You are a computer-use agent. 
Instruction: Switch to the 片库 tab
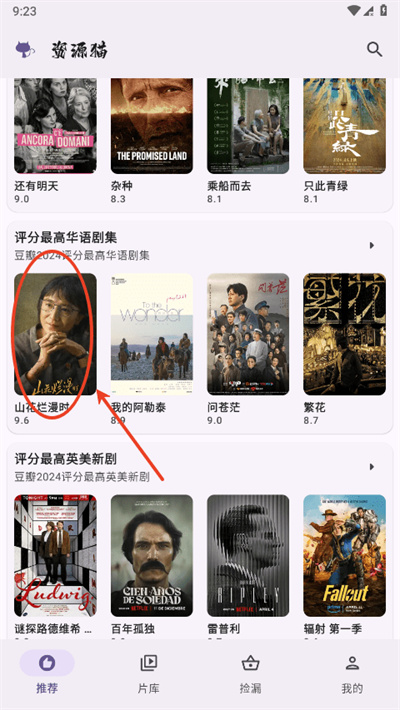pyautogui.click(x=149, y=673)
